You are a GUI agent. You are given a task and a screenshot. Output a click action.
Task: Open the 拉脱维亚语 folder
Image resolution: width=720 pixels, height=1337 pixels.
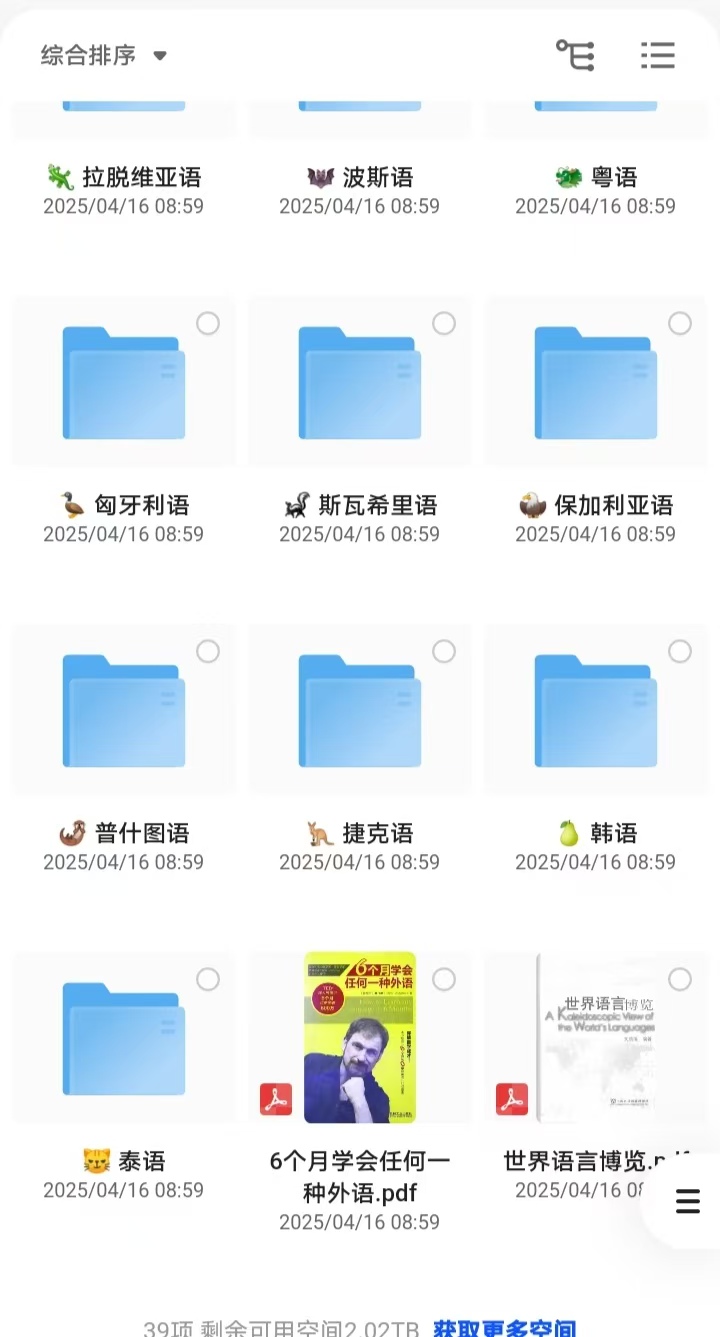pyautogui.click(x=124, y=178)
